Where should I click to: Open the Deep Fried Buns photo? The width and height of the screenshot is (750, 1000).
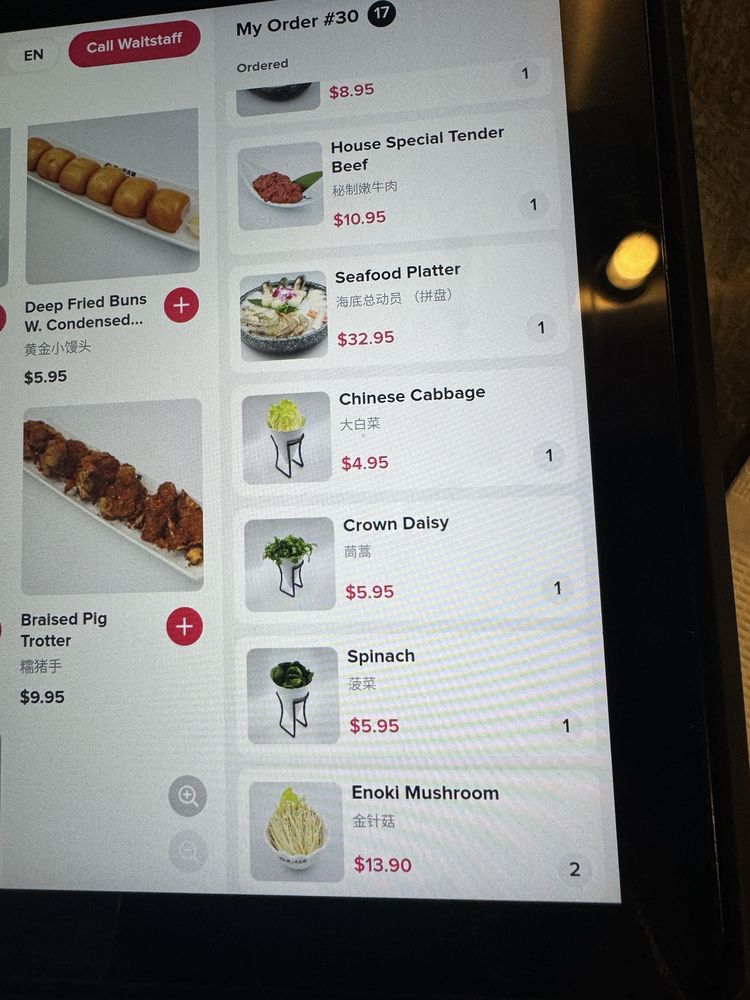112,195
